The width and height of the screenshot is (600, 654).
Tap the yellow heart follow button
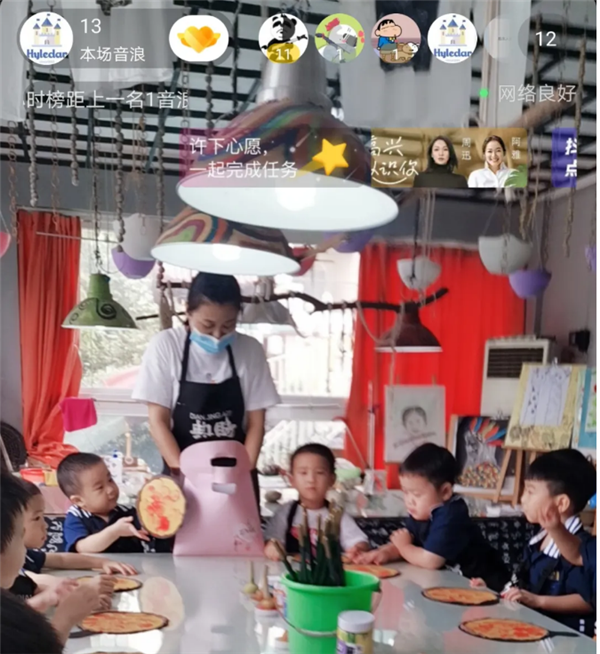(x=198, y=39)
